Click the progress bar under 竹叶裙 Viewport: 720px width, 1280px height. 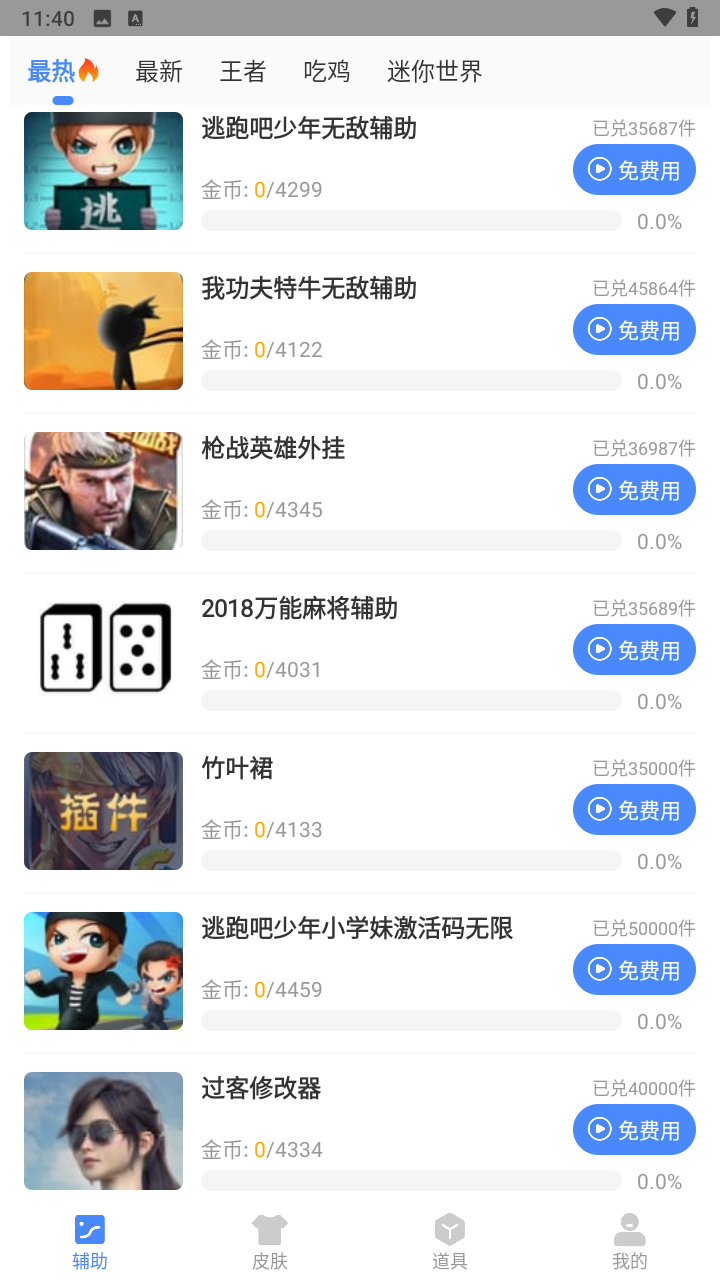[x=411, y=860]
